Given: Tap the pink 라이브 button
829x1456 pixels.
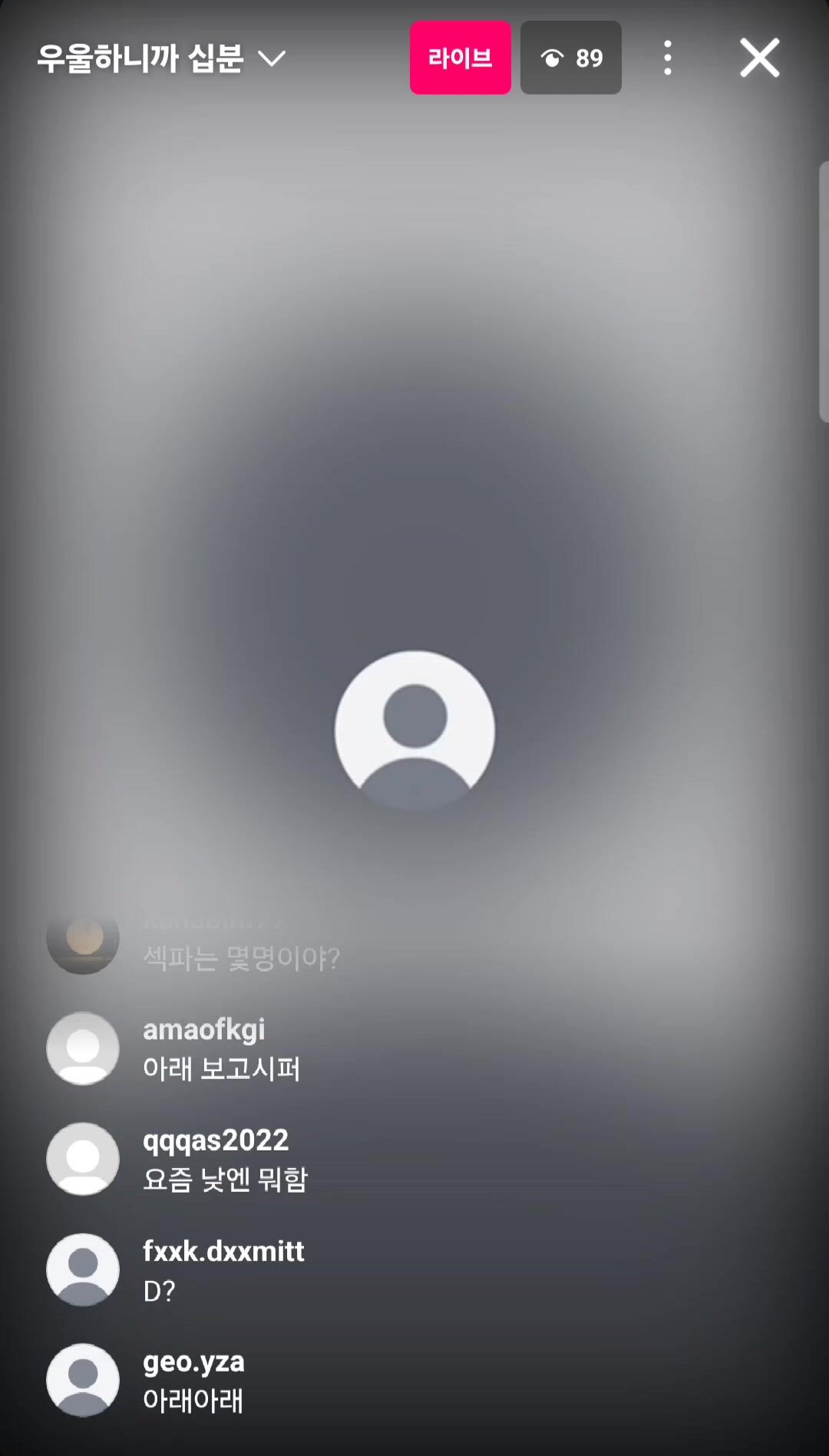Looking at the screenshot, I should click(461, 58).
